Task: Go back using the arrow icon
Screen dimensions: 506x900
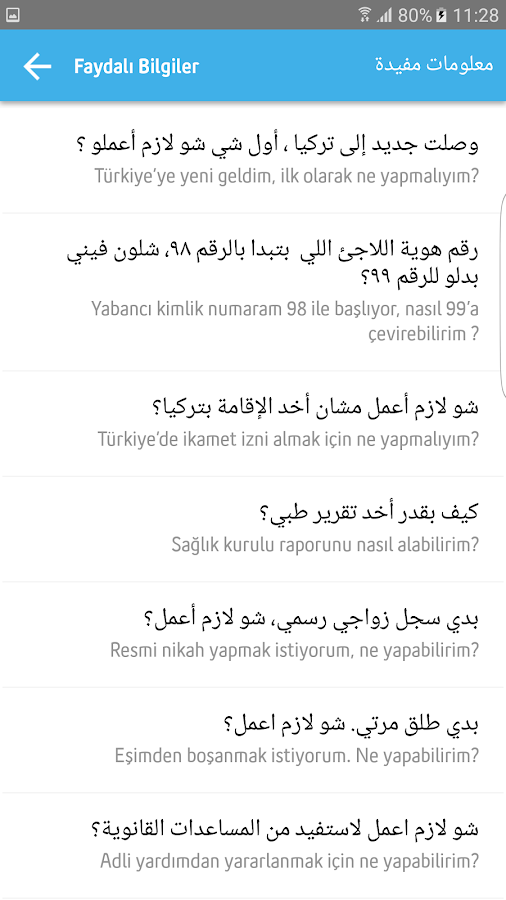Action: point(37,66)
